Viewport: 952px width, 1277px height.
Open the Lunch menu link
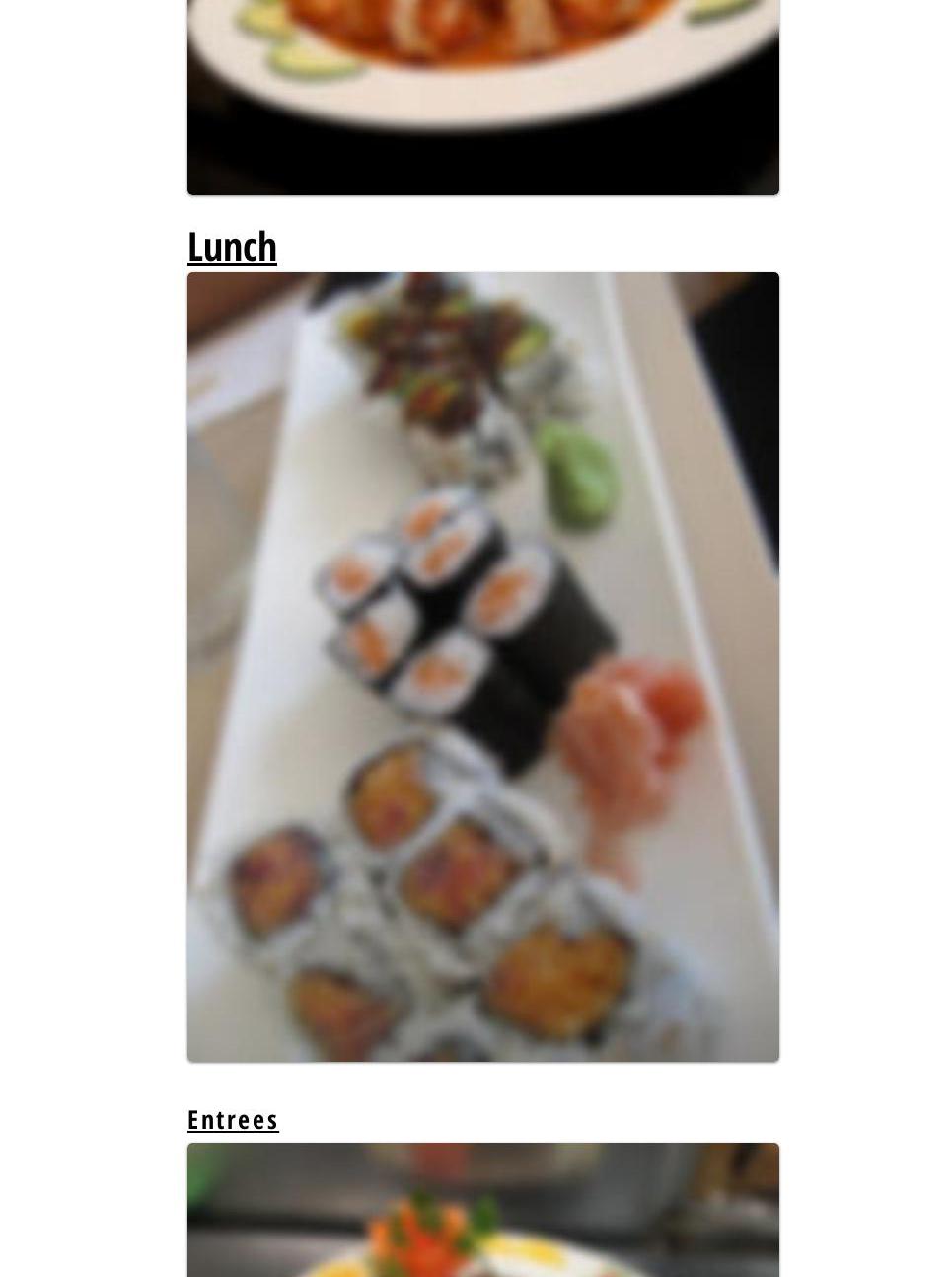pyautogui.click(x=232, y=247)
